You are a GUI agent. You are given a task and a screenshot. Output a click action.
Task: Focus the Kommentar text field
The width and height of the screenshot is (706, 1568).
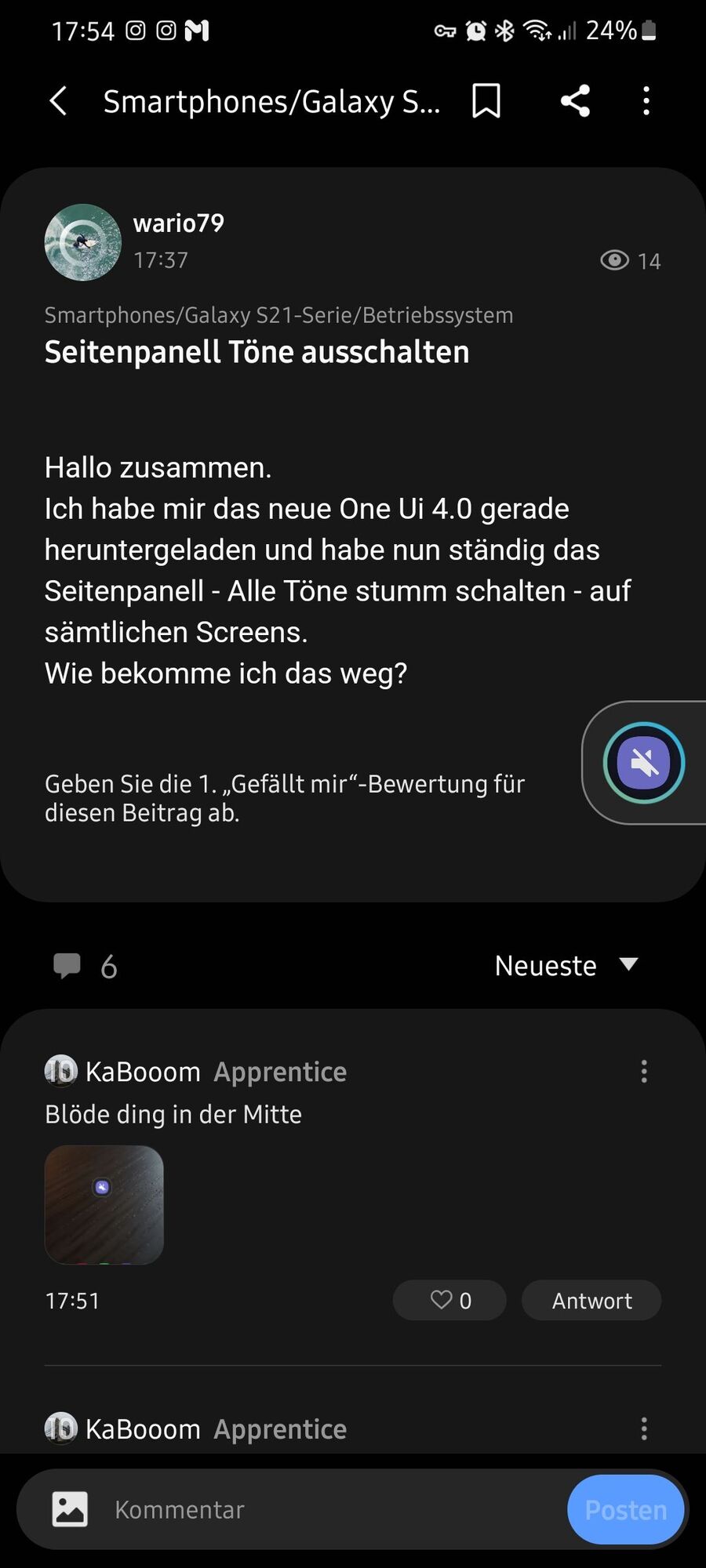[329, 1509]
